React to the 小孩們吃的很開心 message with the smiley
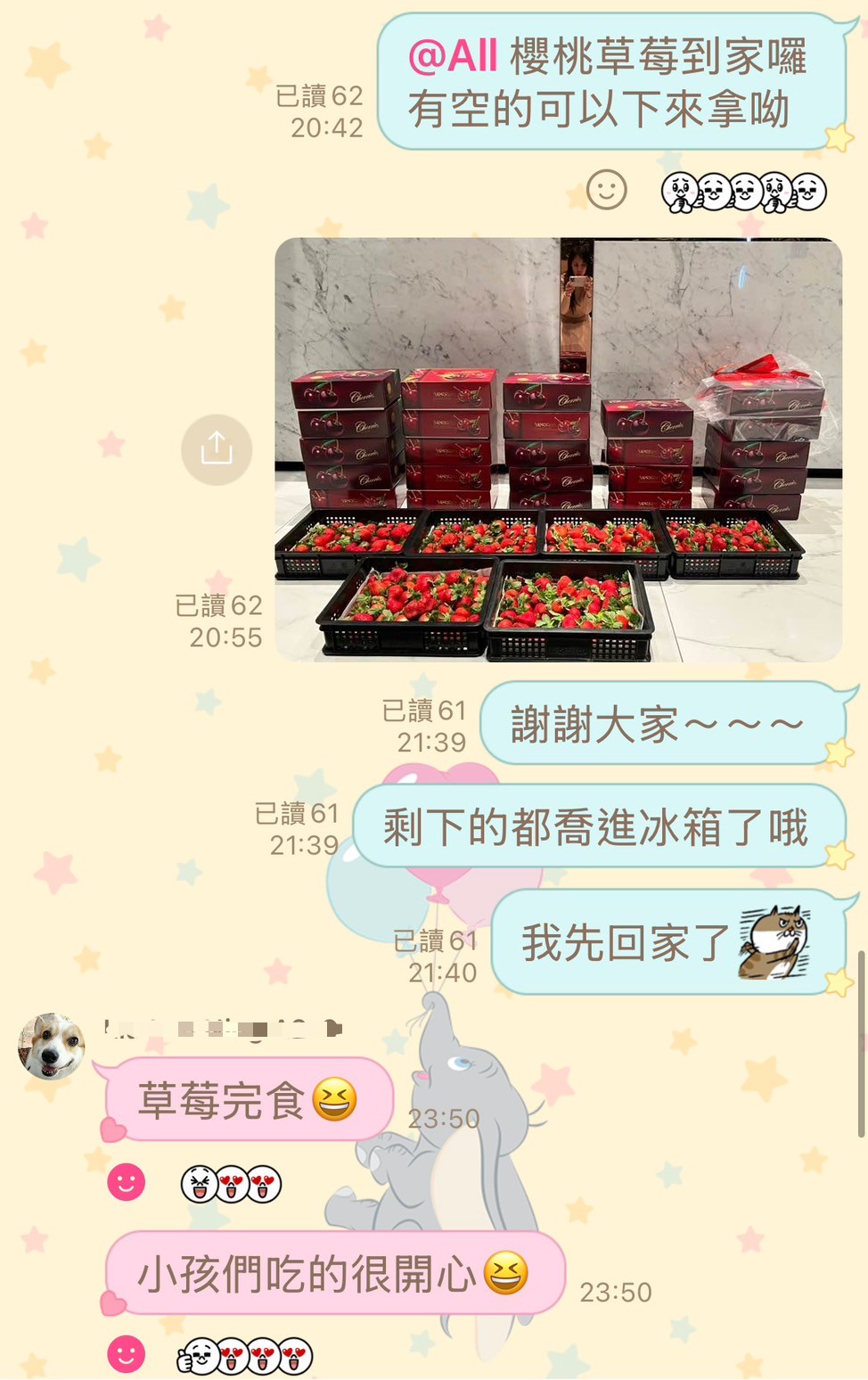Screen dimensions: 868x1380 [x=126, y=1354]
